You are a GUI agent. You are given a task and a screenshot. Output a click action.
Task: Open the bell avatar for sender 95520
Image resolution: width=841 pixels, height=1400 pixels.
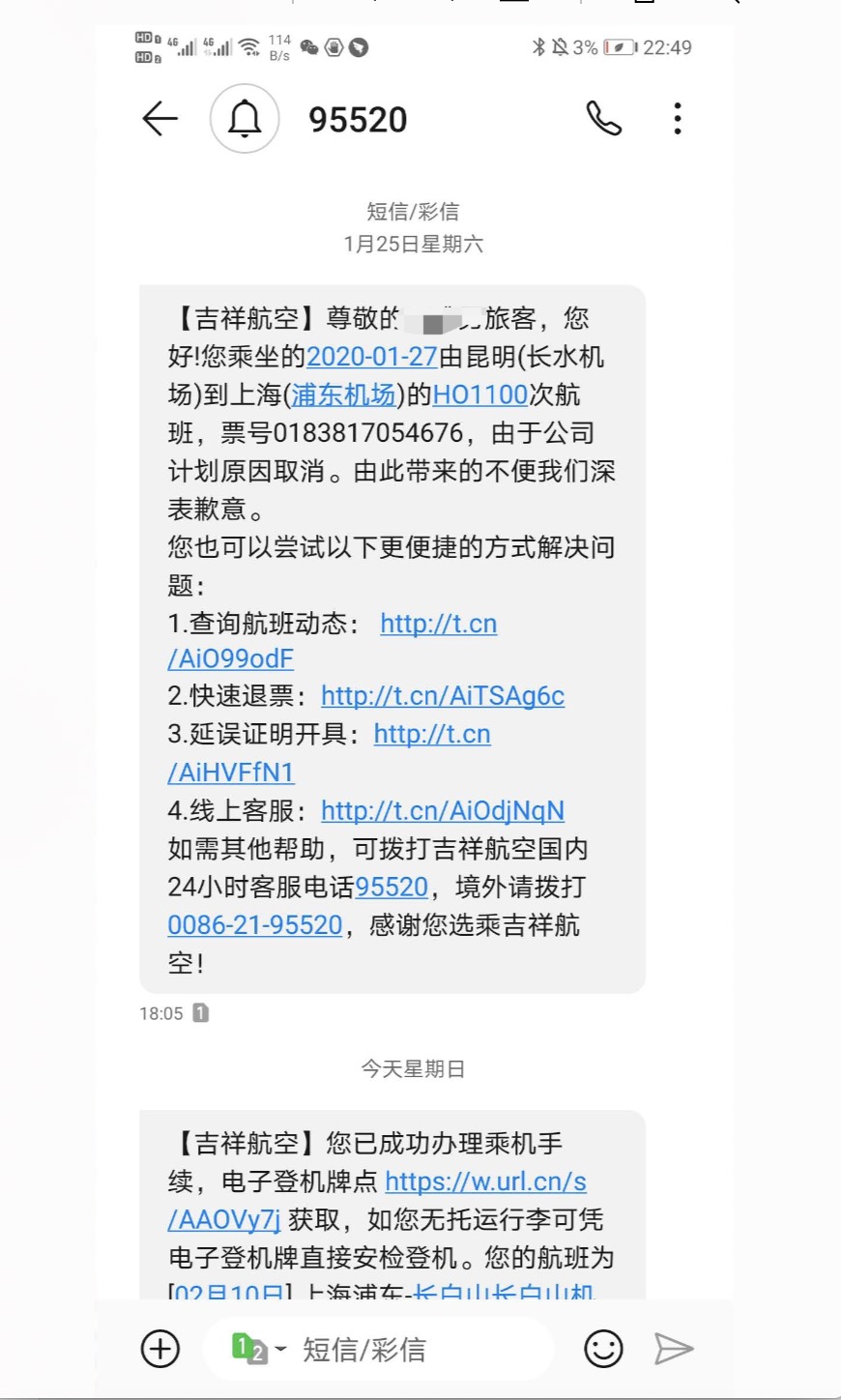(x=245, y=118)
